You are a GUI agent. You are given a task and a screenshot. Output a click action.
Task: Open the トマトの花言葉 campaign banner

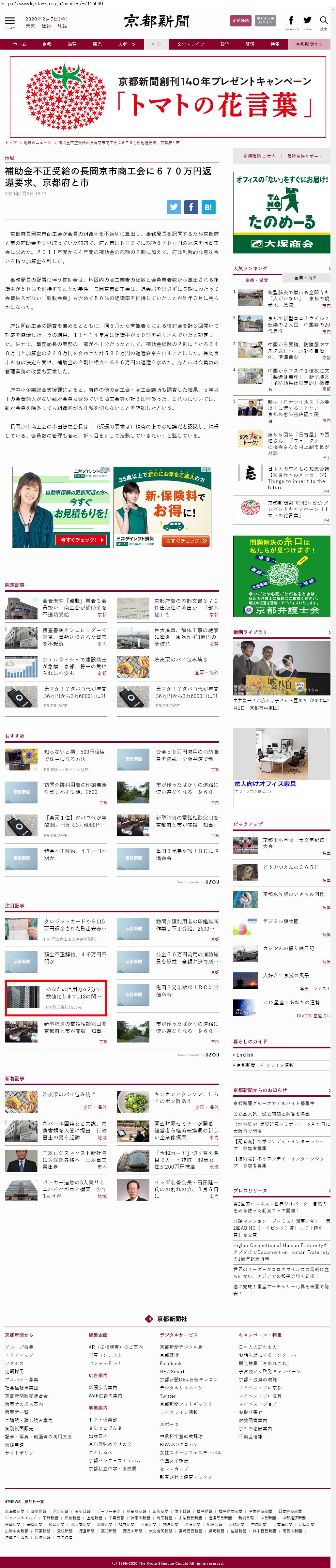click(x=167, y=95)
